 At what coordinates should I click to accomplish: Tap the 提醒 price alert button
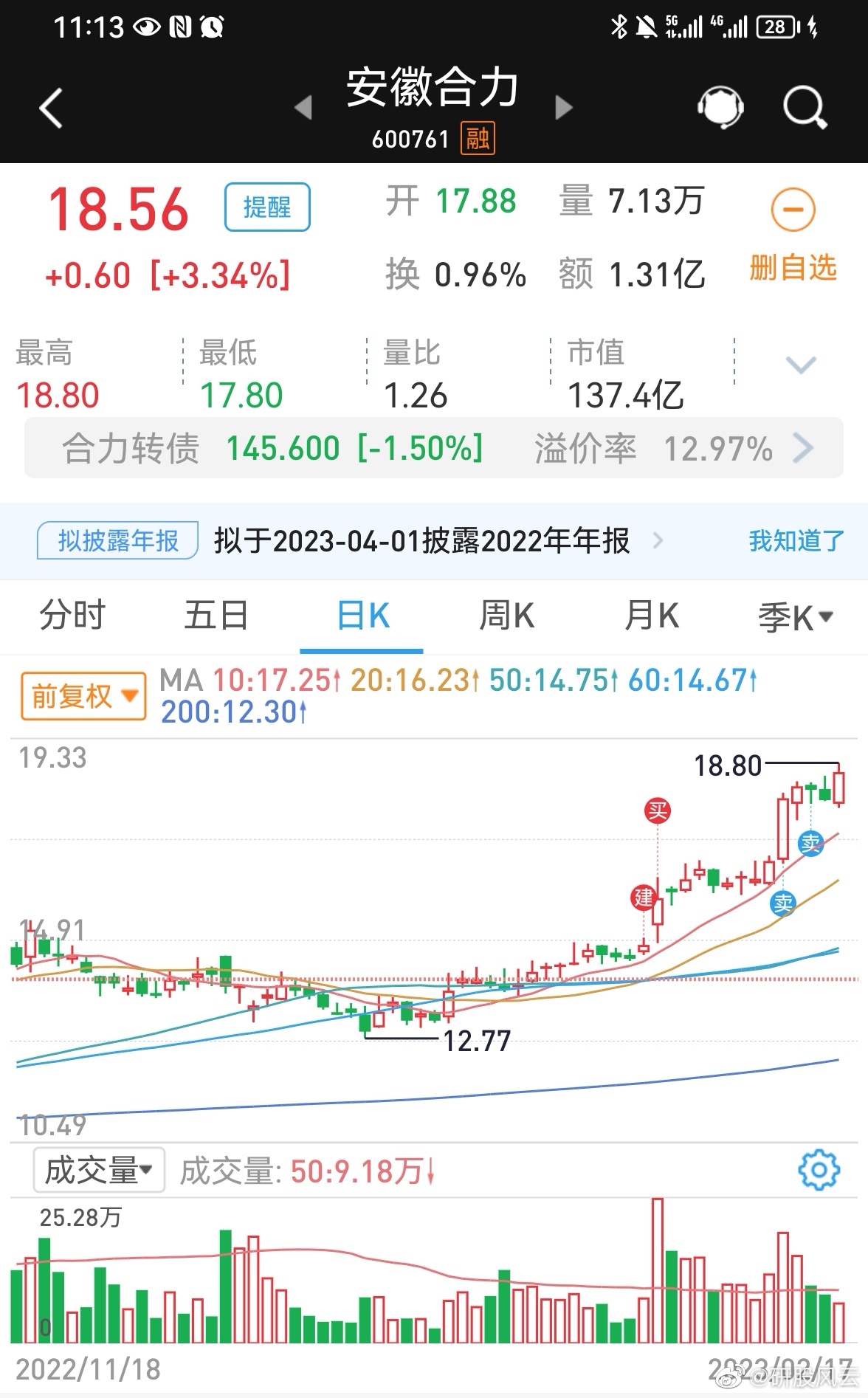(267, 207)
